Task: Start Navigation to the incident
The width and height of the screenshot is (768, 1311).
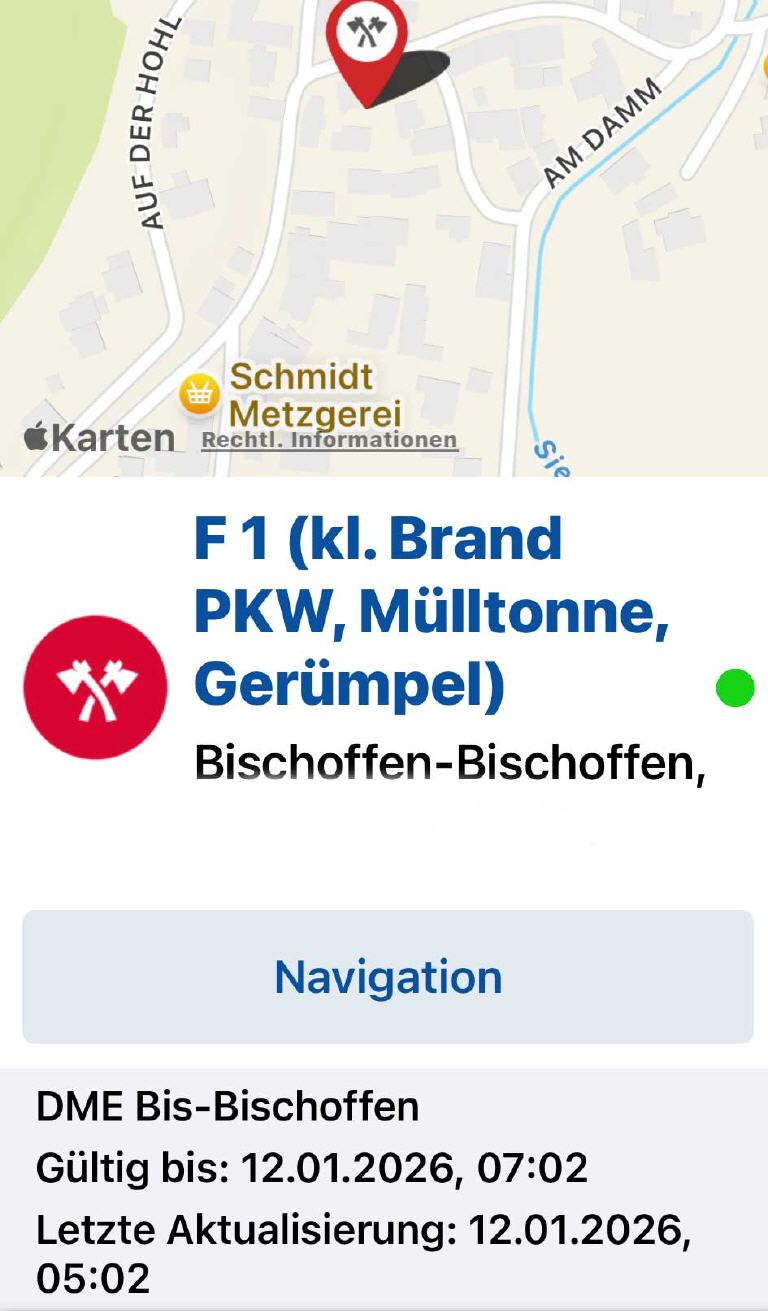Action: pos(387,977)
